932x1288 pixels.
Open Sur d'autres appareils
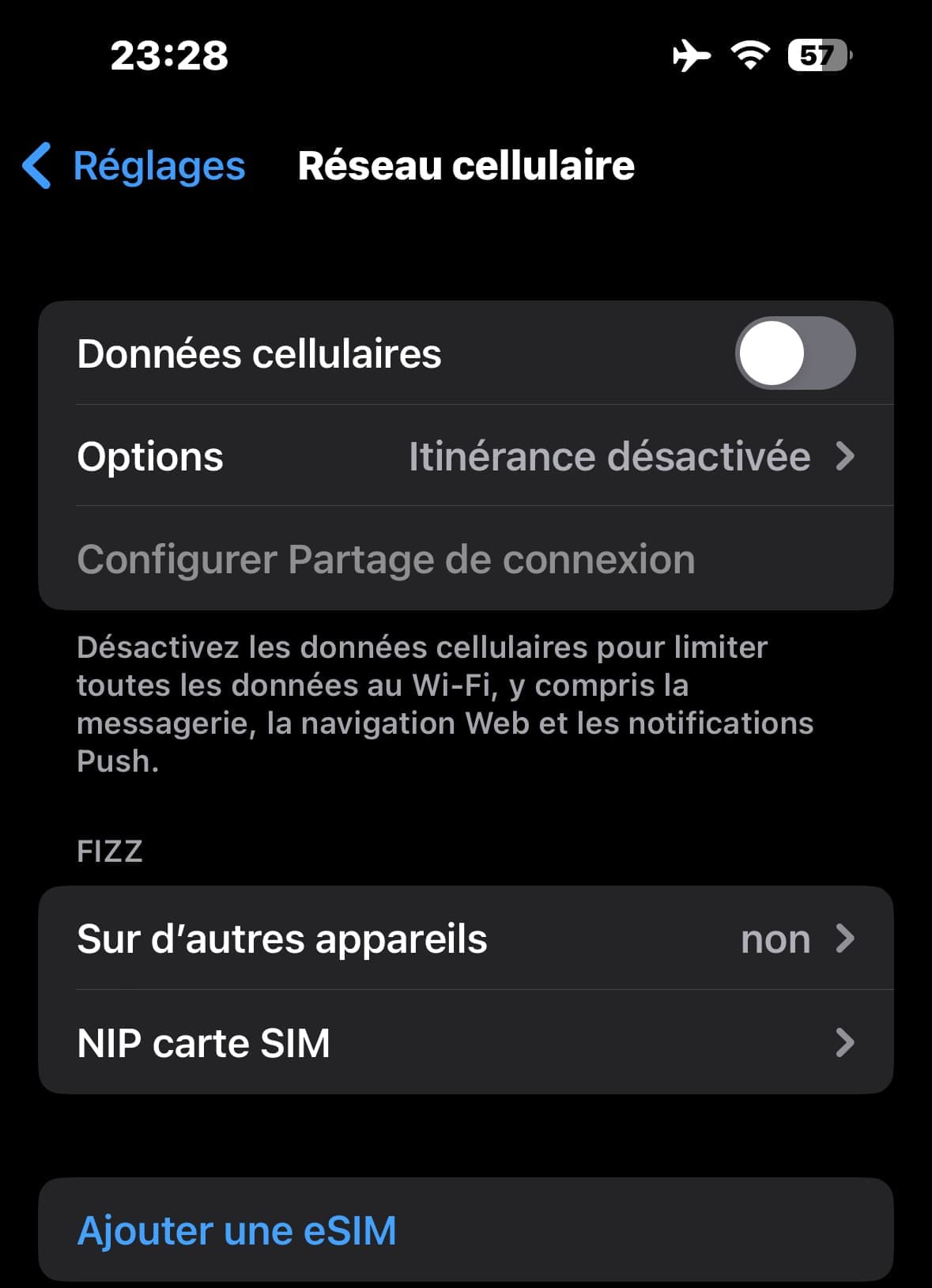point(466,939)
